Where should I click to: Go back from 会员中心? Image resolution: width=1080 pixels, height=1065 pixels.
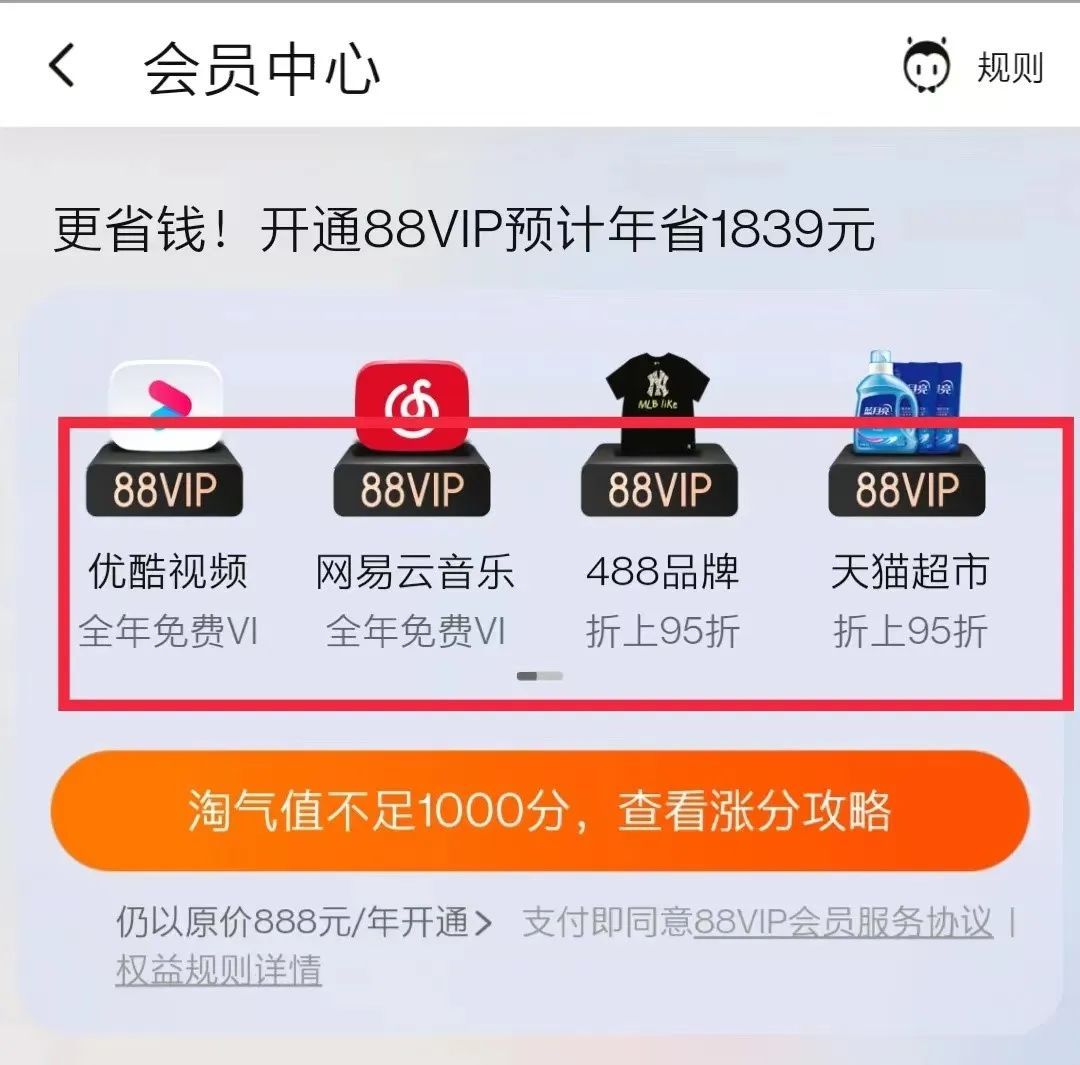[62, 68]
